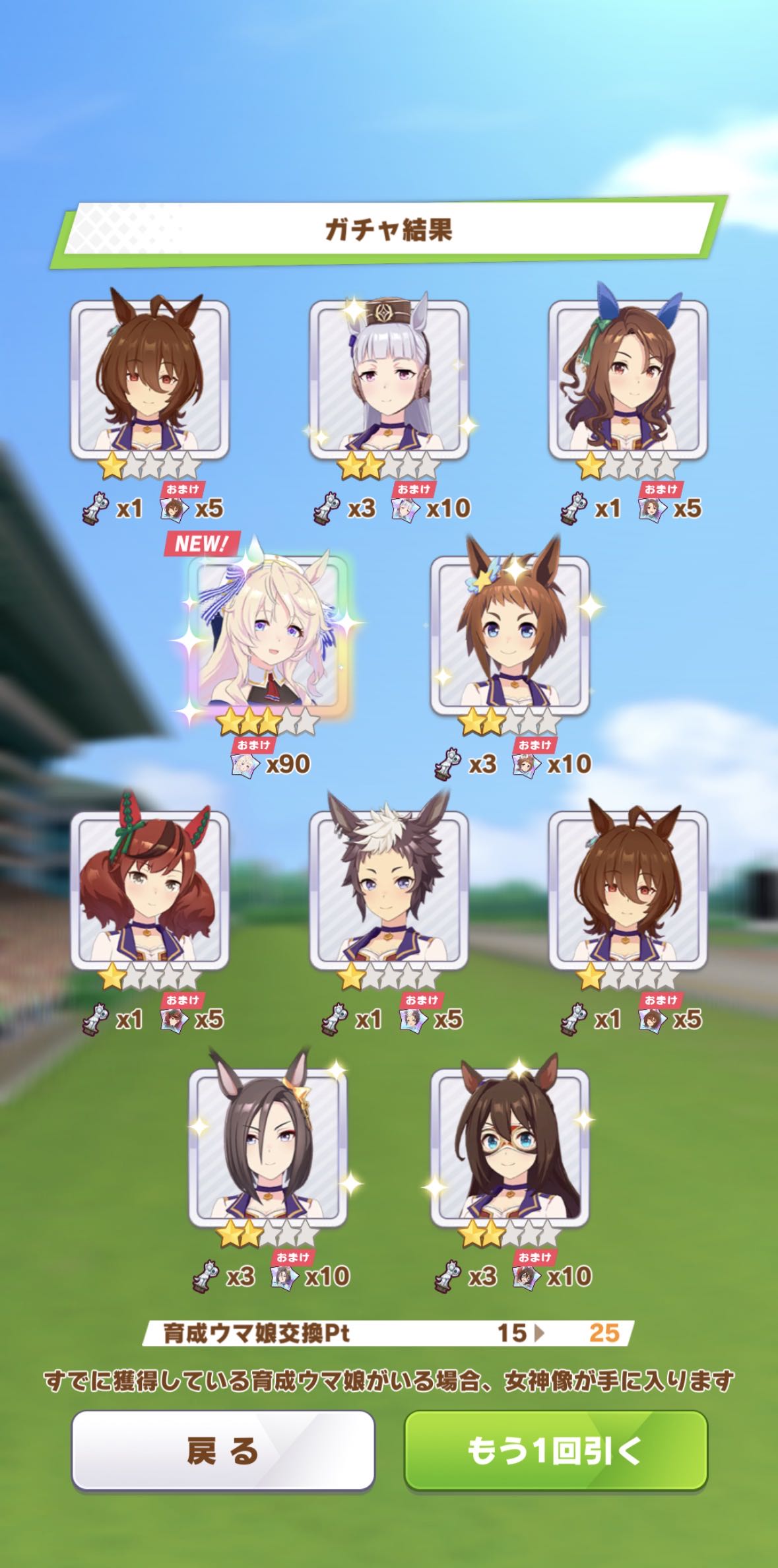Tap the 戻る back button
The height and width of the screenshot is (1568, 778).
click(x=222, y=1451)
